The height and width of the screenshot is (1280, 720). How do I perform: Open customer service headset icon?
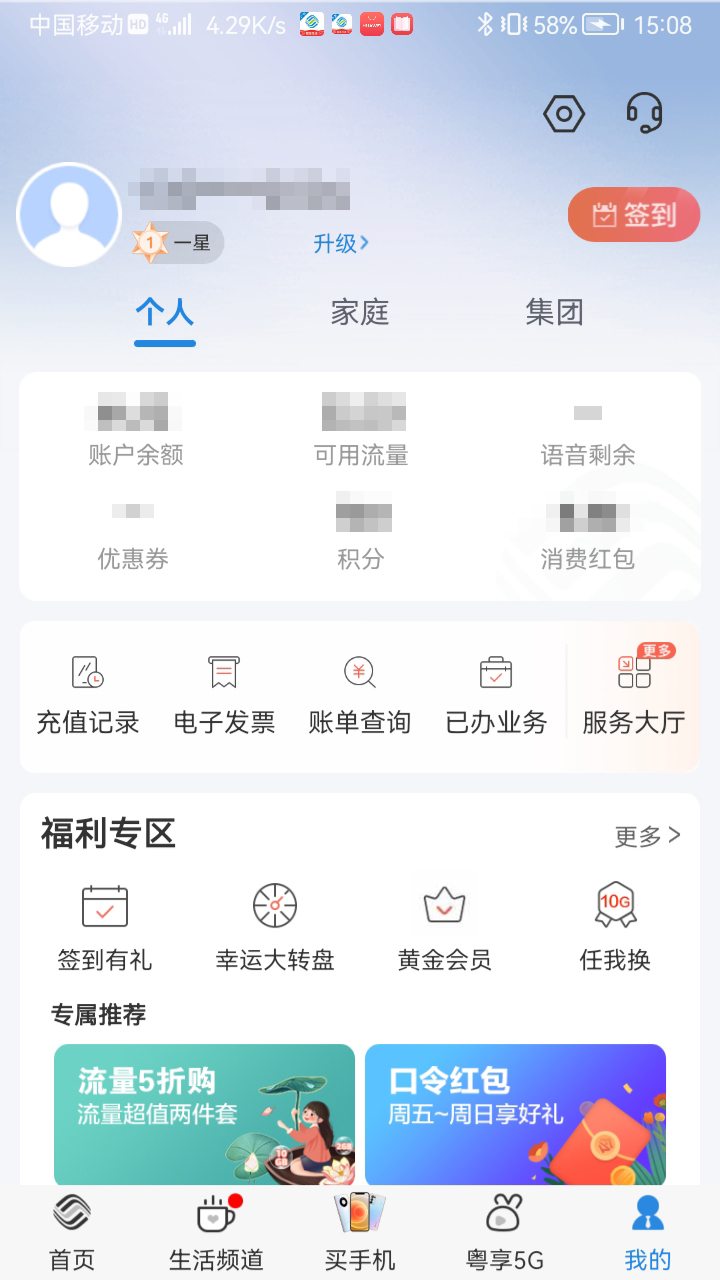tap(645, 113)
